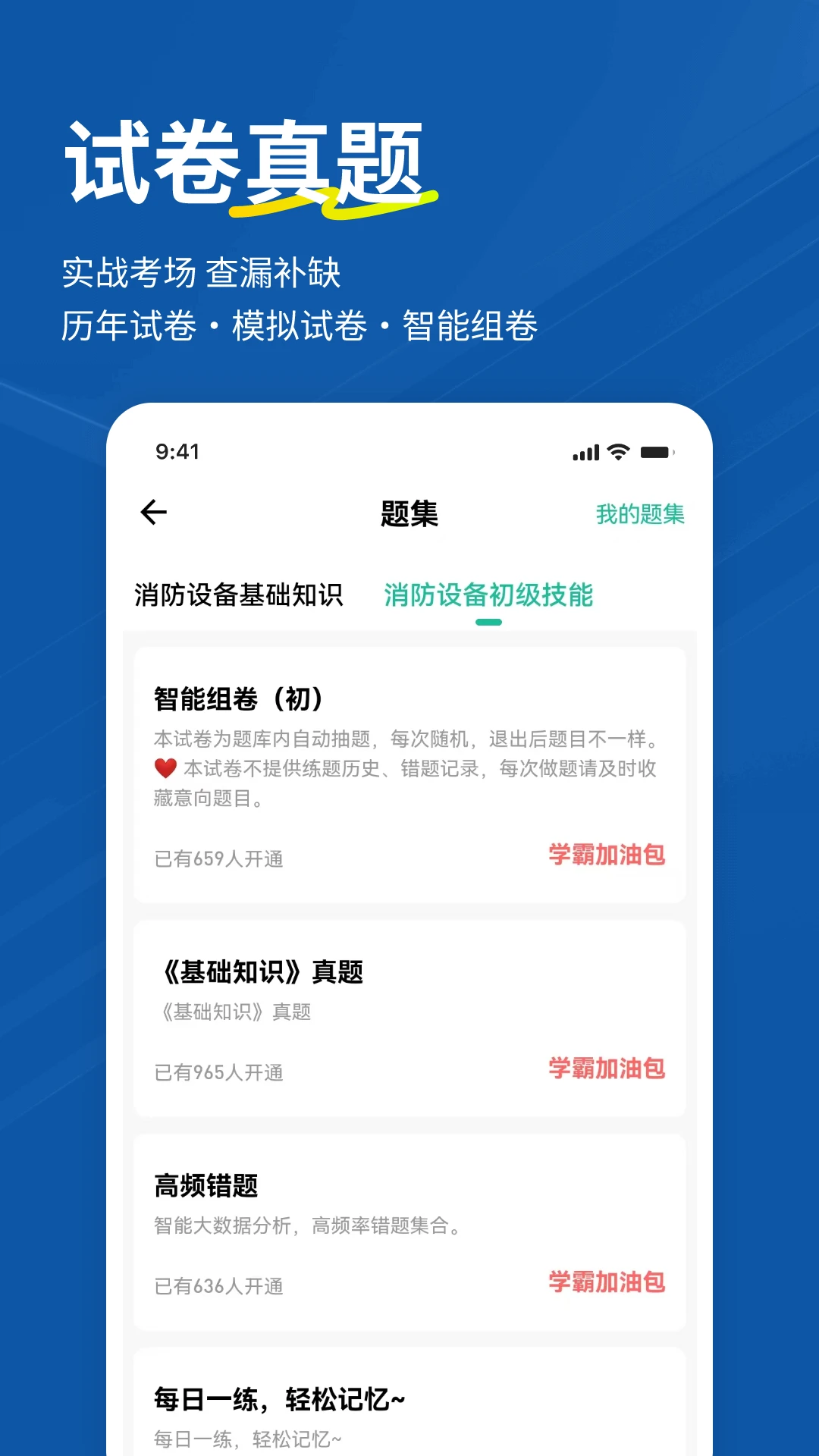Select the 消防设备初级技能 tab
The width and height of the screenshot is (819, 1456).
click(x=489, y=596)
